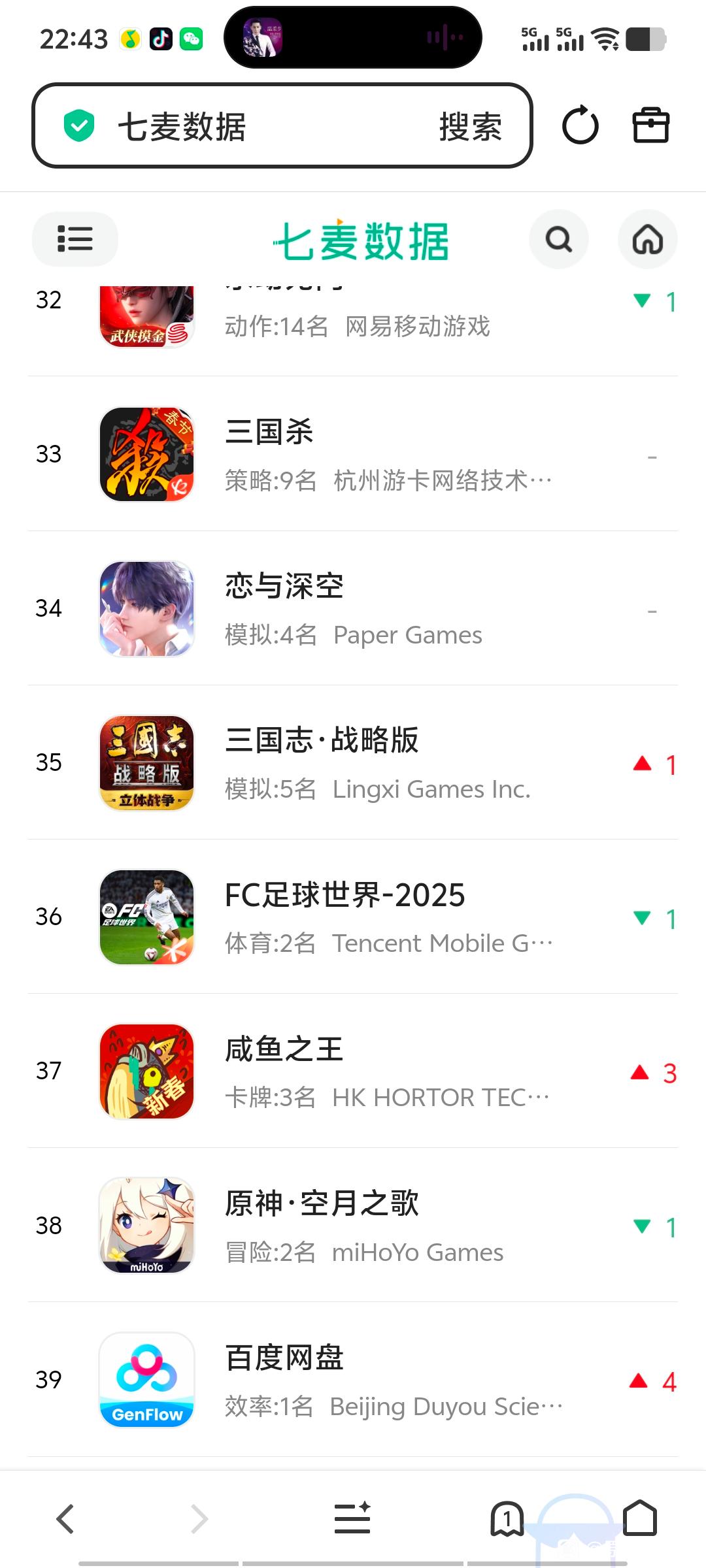Tap the magnifier search icon
This screenshot has width=706, height=1568.
558,239
